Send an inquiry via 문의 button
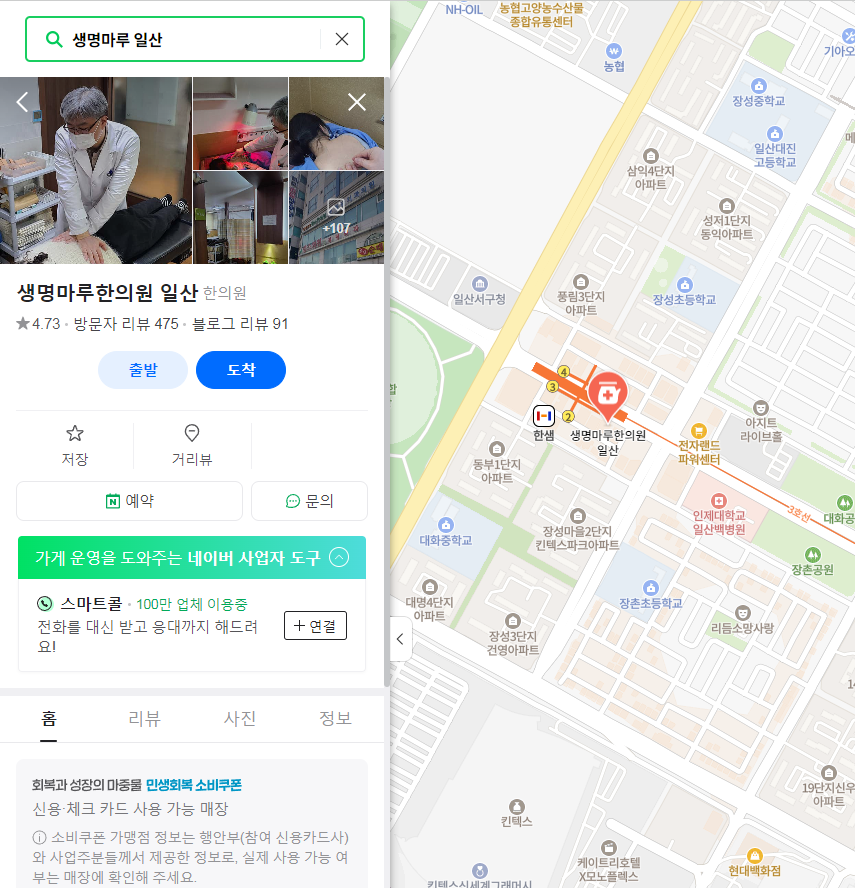 coord(309,501)
